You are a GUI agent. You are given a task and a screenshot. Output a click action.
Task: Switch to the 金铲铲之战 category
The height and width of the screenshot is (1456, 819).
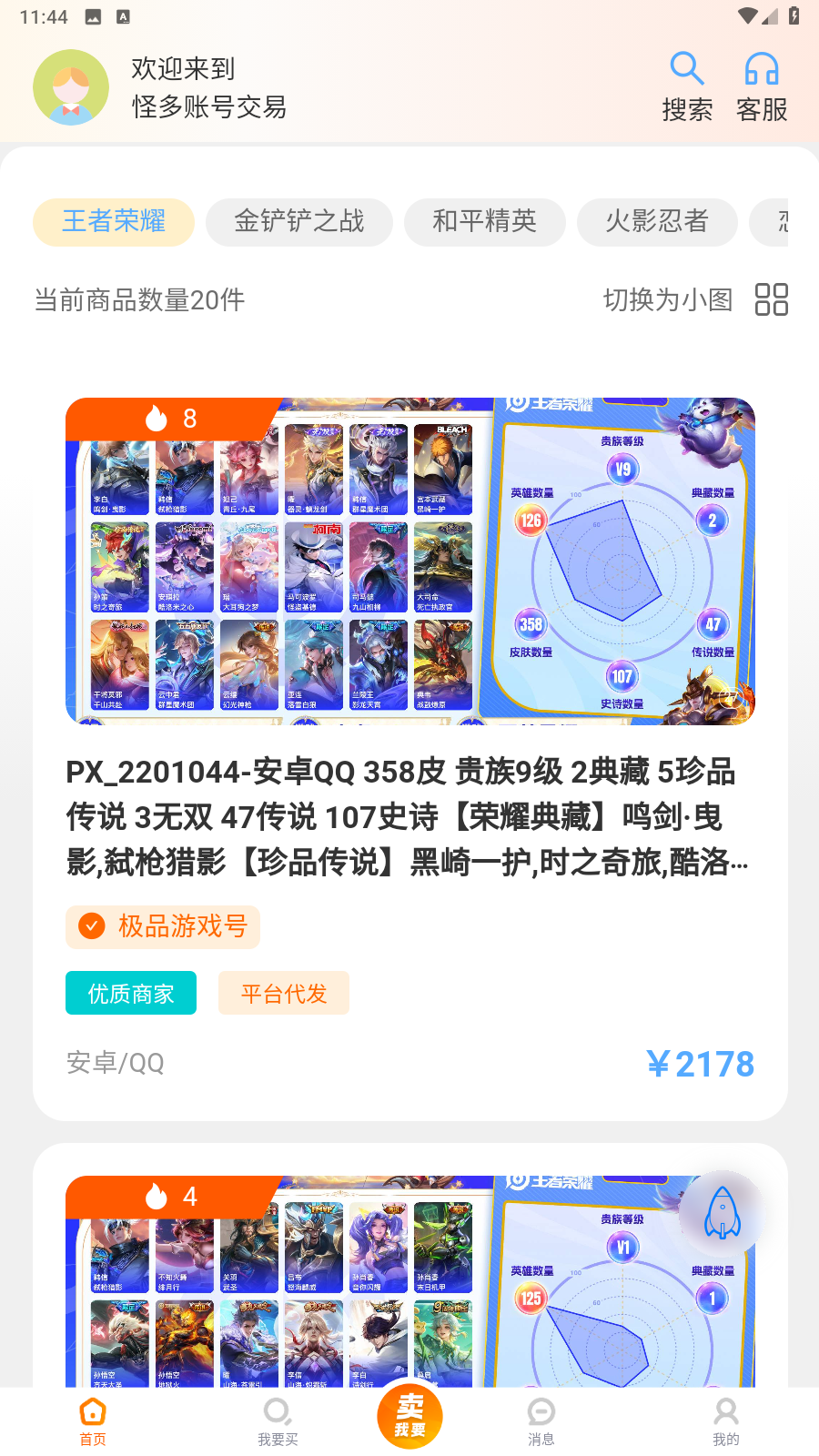point(298,221)
